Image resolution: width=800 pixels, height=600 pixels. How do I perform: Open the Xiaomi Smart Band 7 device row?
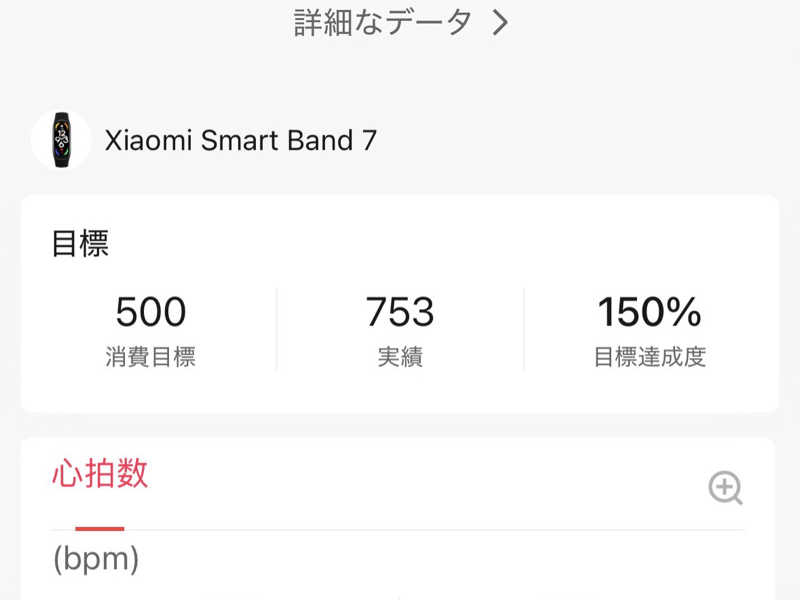[x=204, y=140]
